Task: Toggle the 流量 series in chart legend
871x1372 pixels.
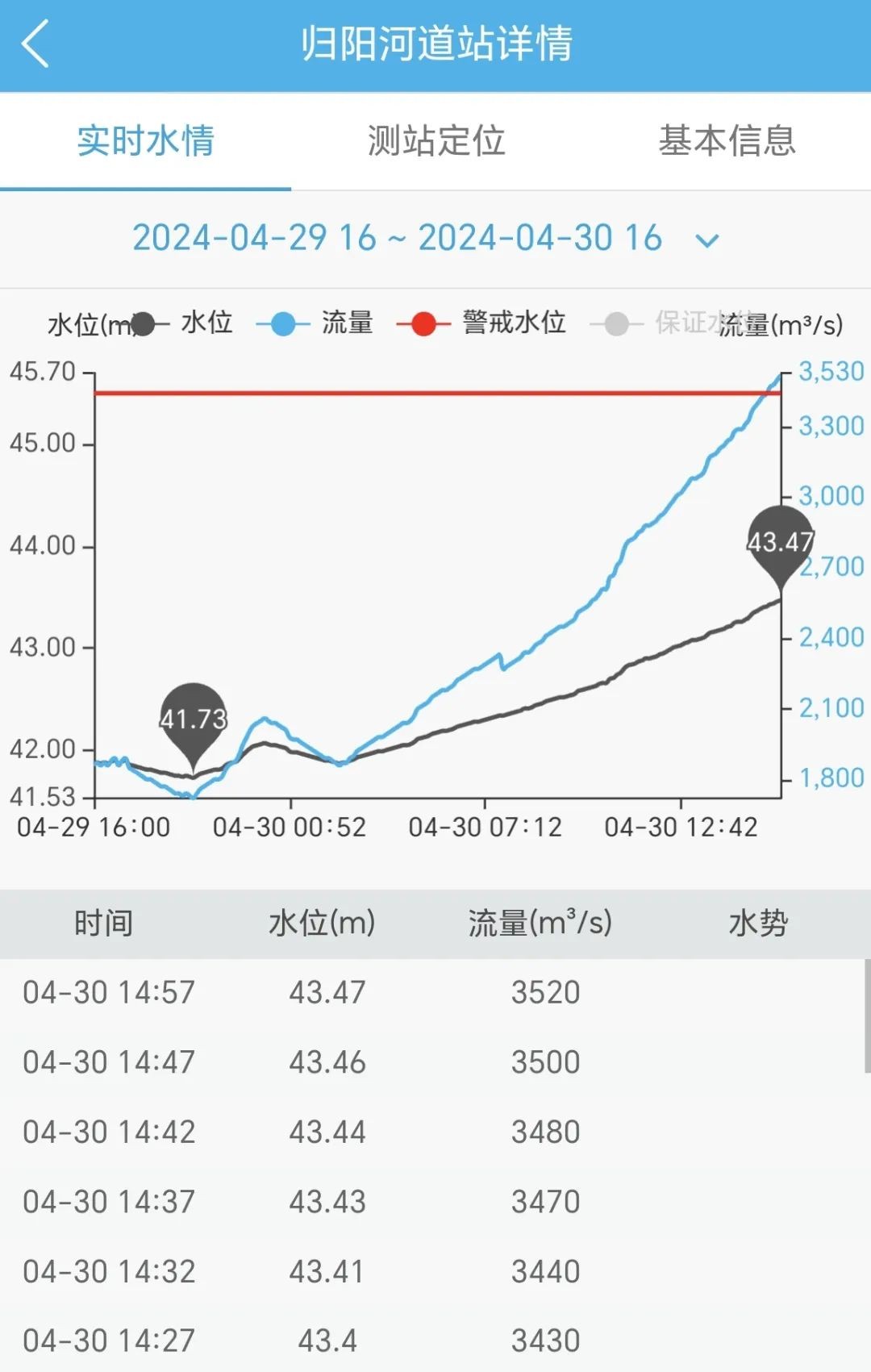Action: pyautogui.click(x=316, y=323)
